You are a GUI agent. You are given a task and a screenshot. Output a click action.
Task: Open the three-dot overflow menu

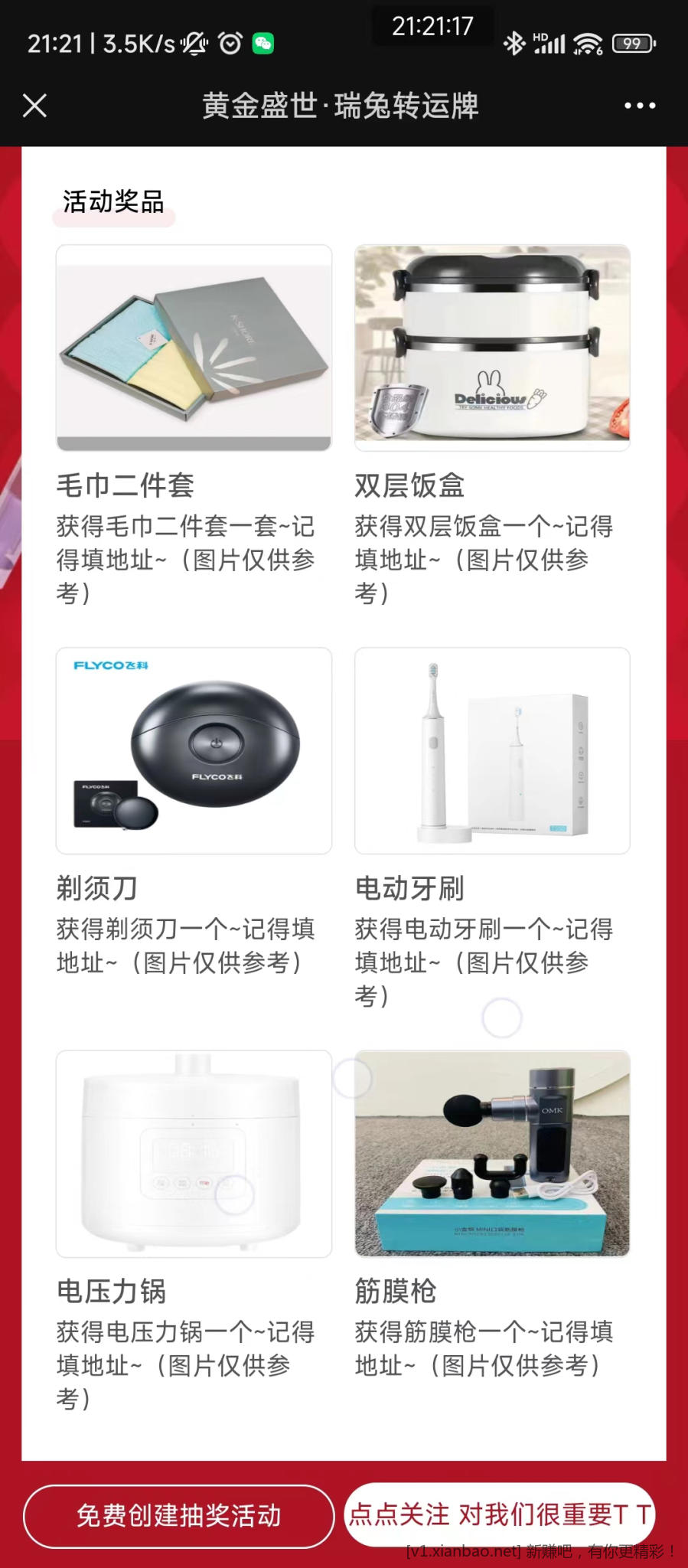[639, 106]
